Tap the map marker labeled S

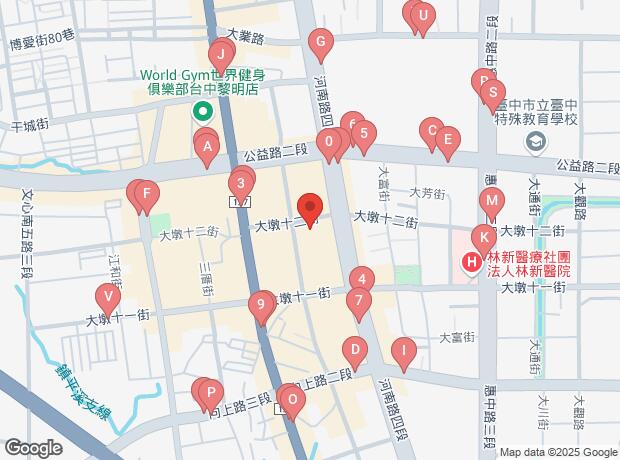(491, 95)
